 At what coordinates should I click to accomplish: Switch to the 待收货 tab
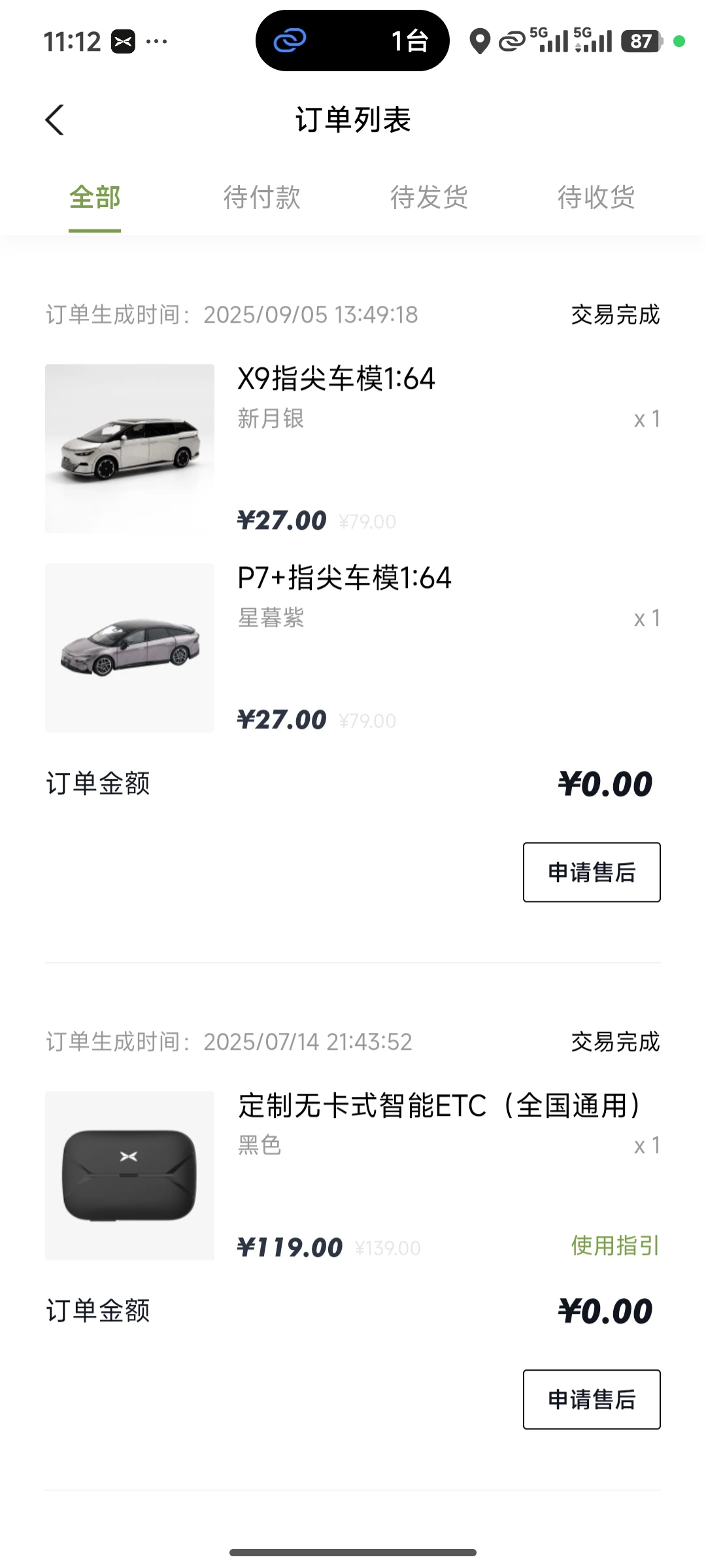click(596, 197)
